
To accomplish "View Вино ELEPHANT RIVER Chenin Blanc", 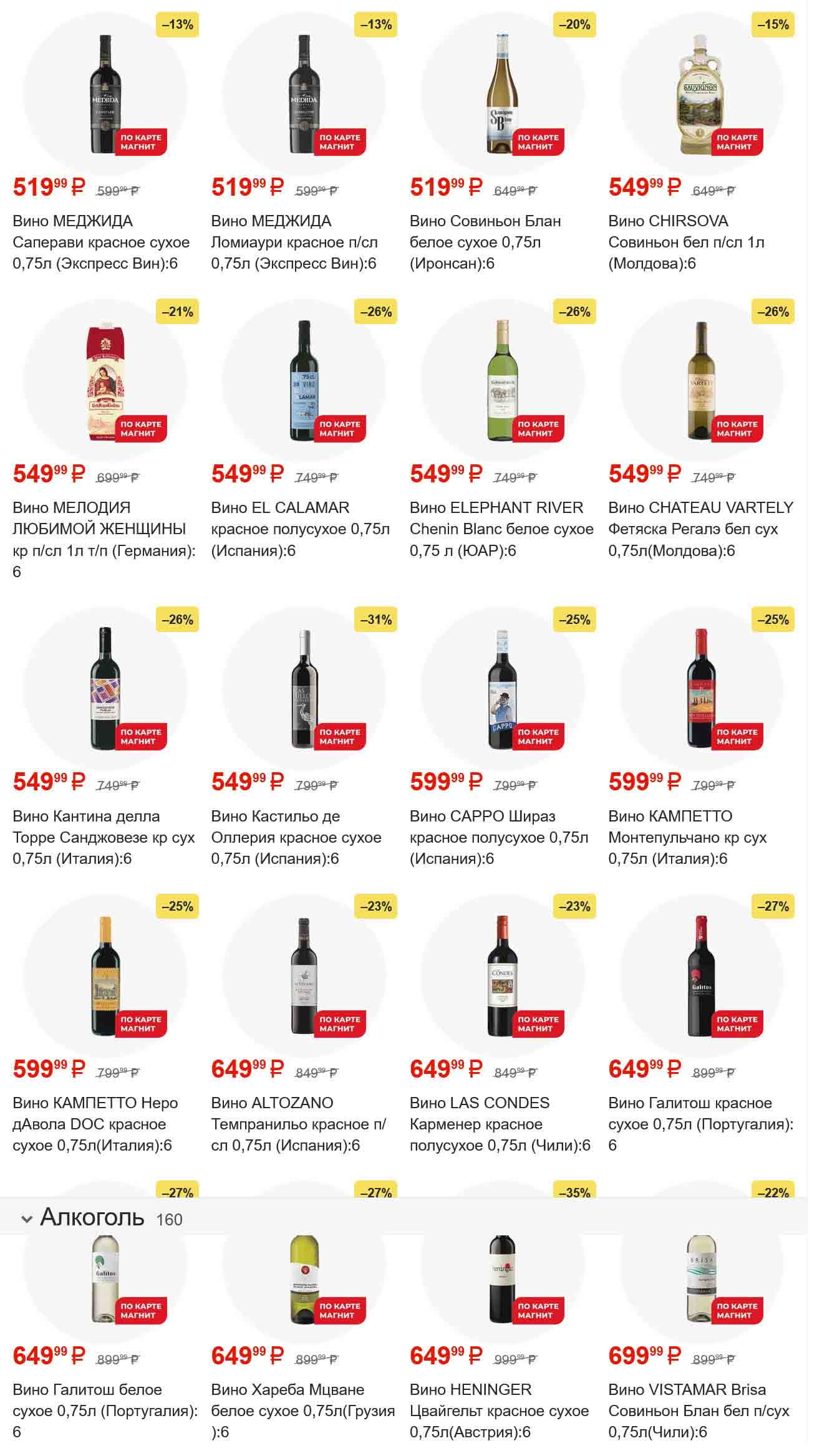I will point(502,380).
